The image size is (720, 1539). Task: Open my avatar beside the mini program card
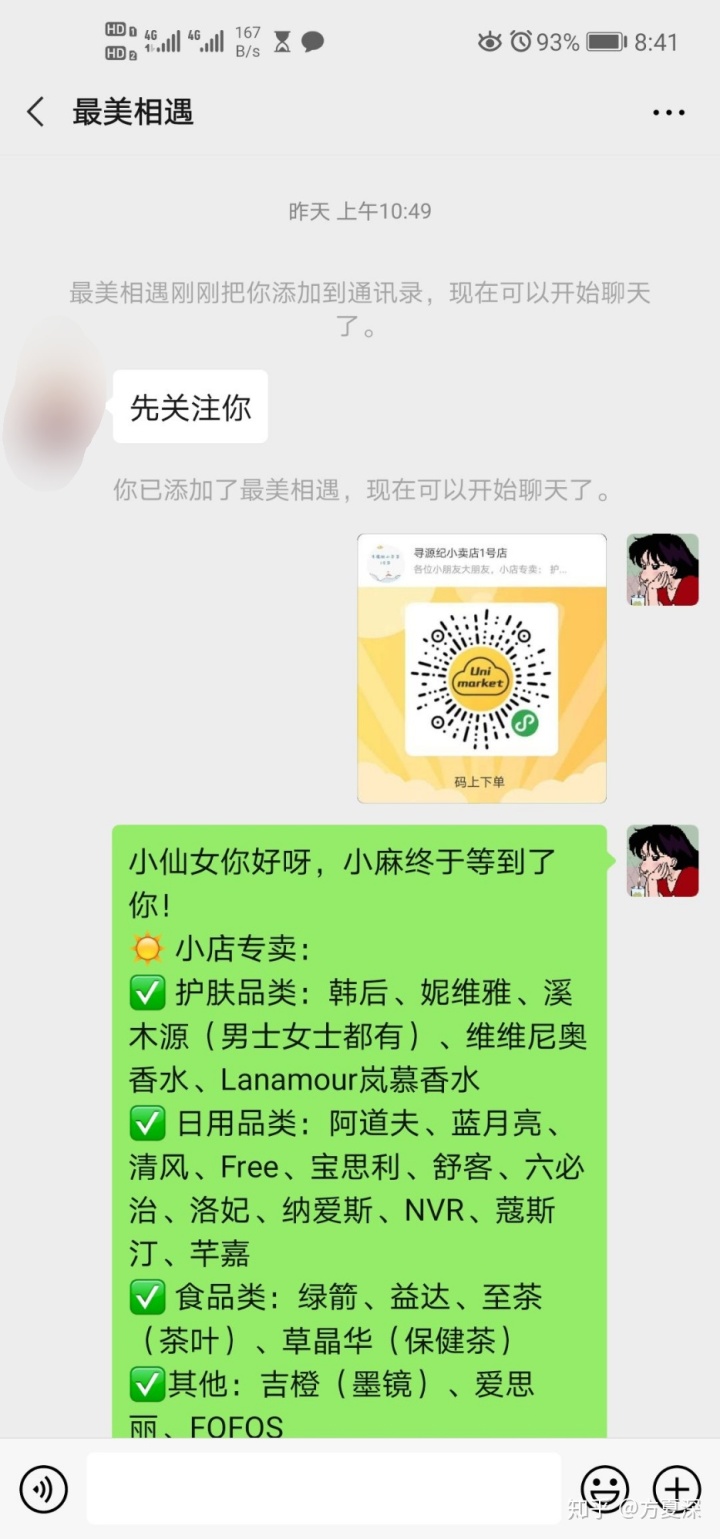click(x=662, y=570)
